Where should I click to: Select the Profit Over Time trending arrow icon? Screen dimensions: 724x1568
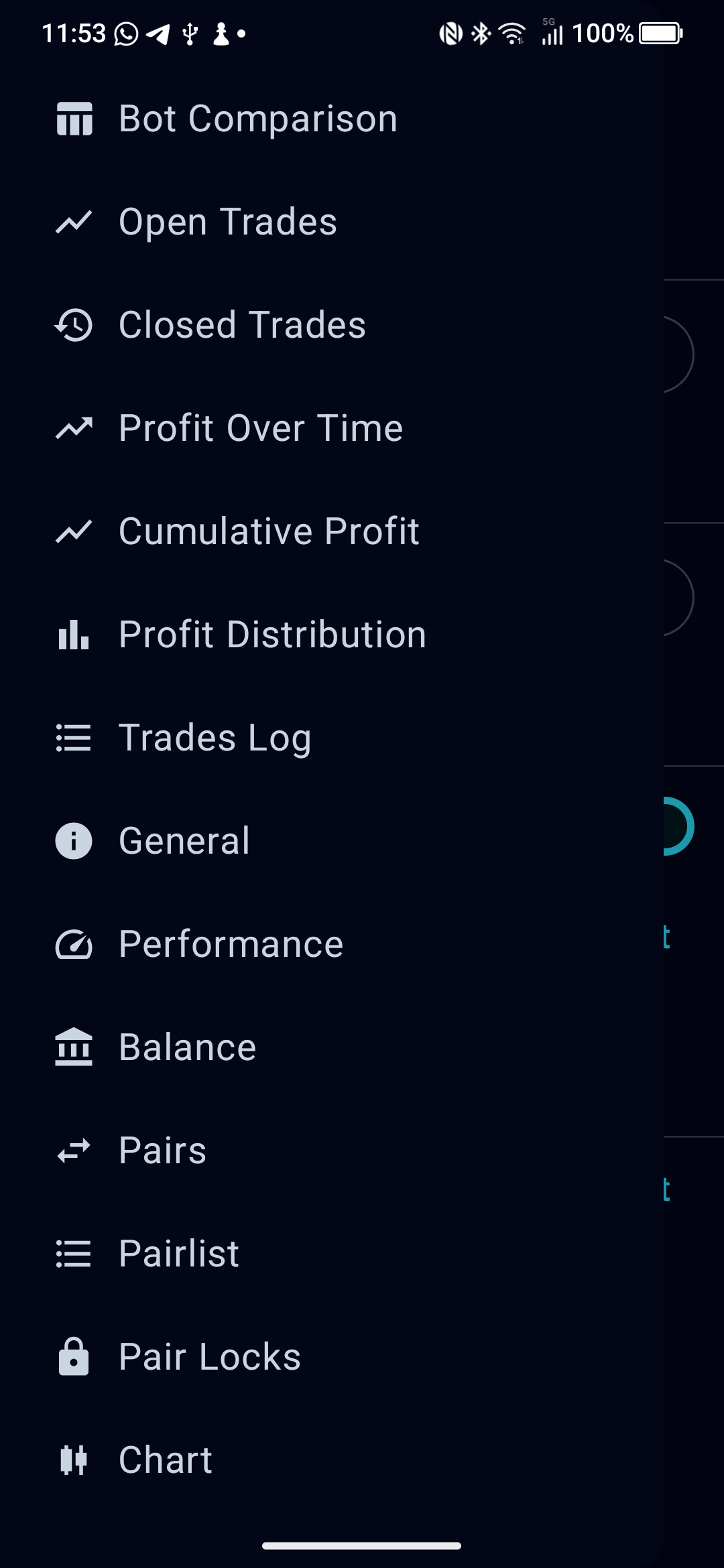[74, 428]
